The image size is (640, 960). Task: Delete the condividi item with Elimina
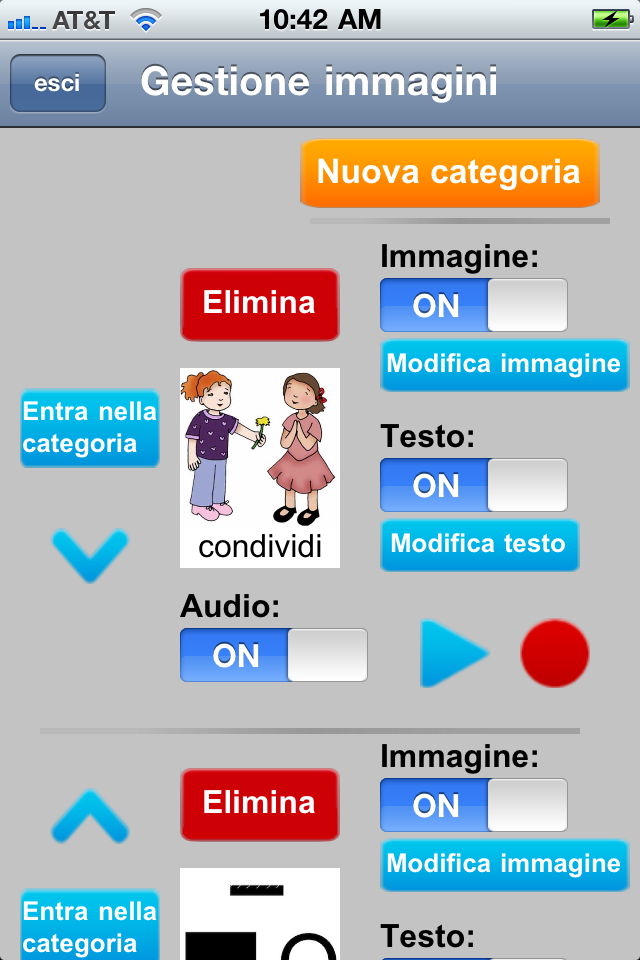click(x=260, y=303)
